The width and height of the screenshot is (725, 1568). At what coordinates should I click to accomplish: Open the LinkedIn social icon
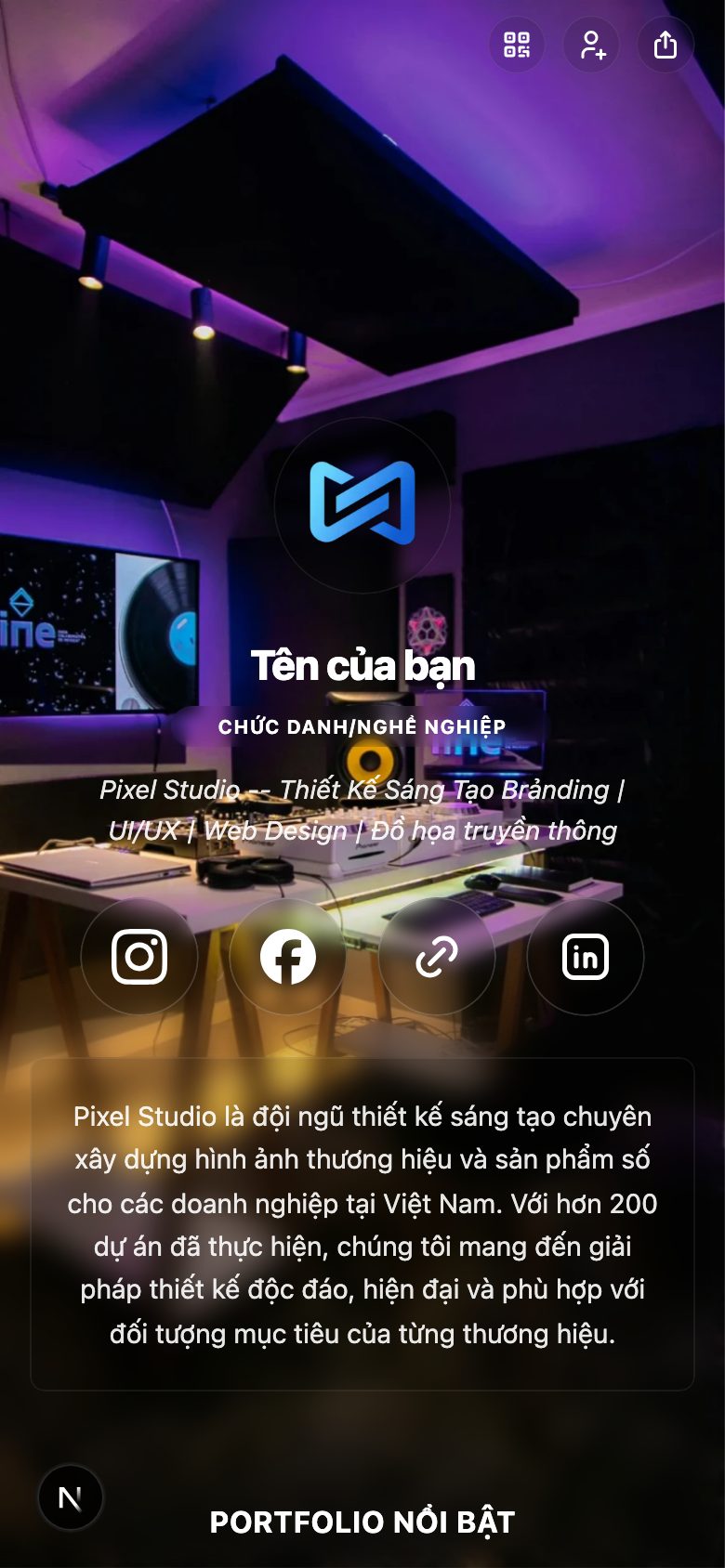click(x=585, y=957)
